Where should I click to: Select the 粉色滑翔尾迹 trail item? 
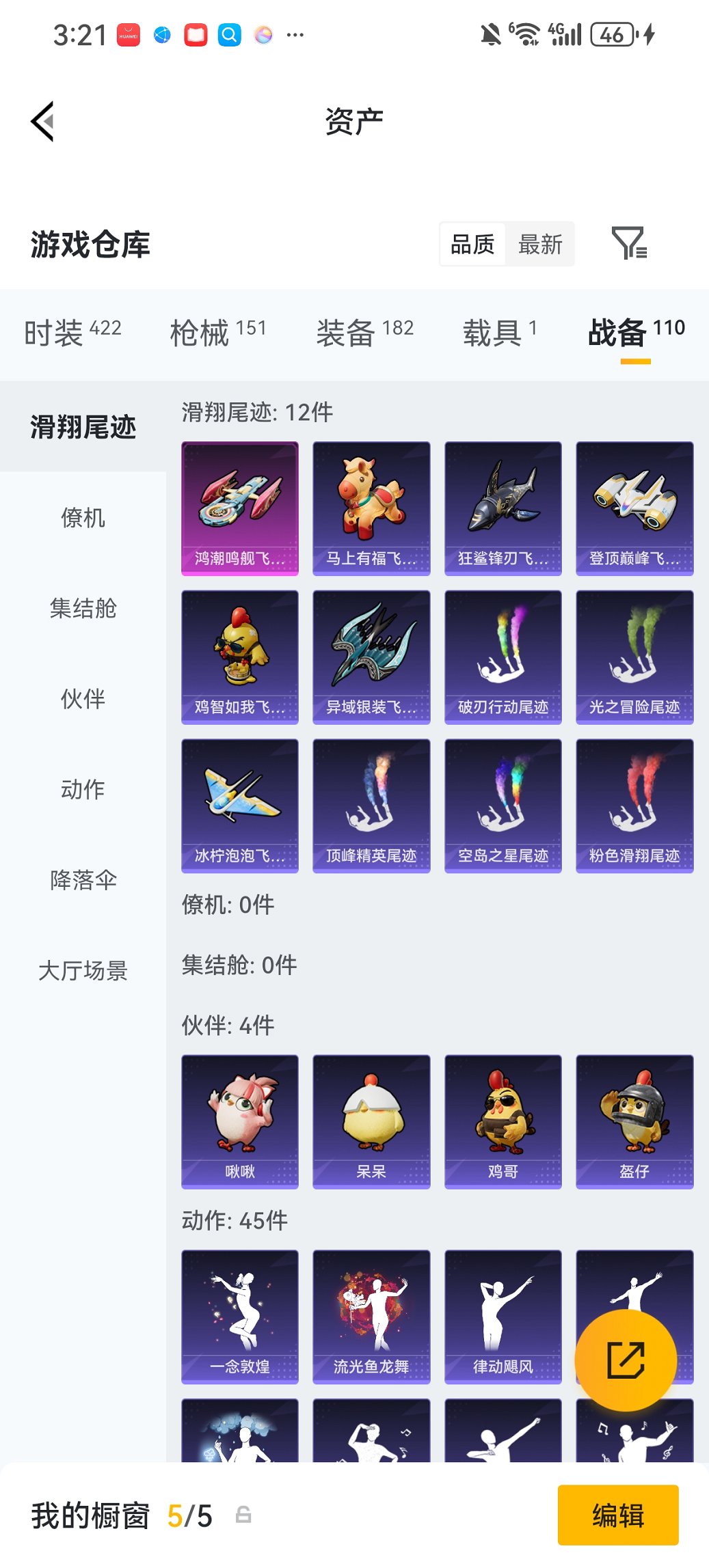(x=634, y=804)
